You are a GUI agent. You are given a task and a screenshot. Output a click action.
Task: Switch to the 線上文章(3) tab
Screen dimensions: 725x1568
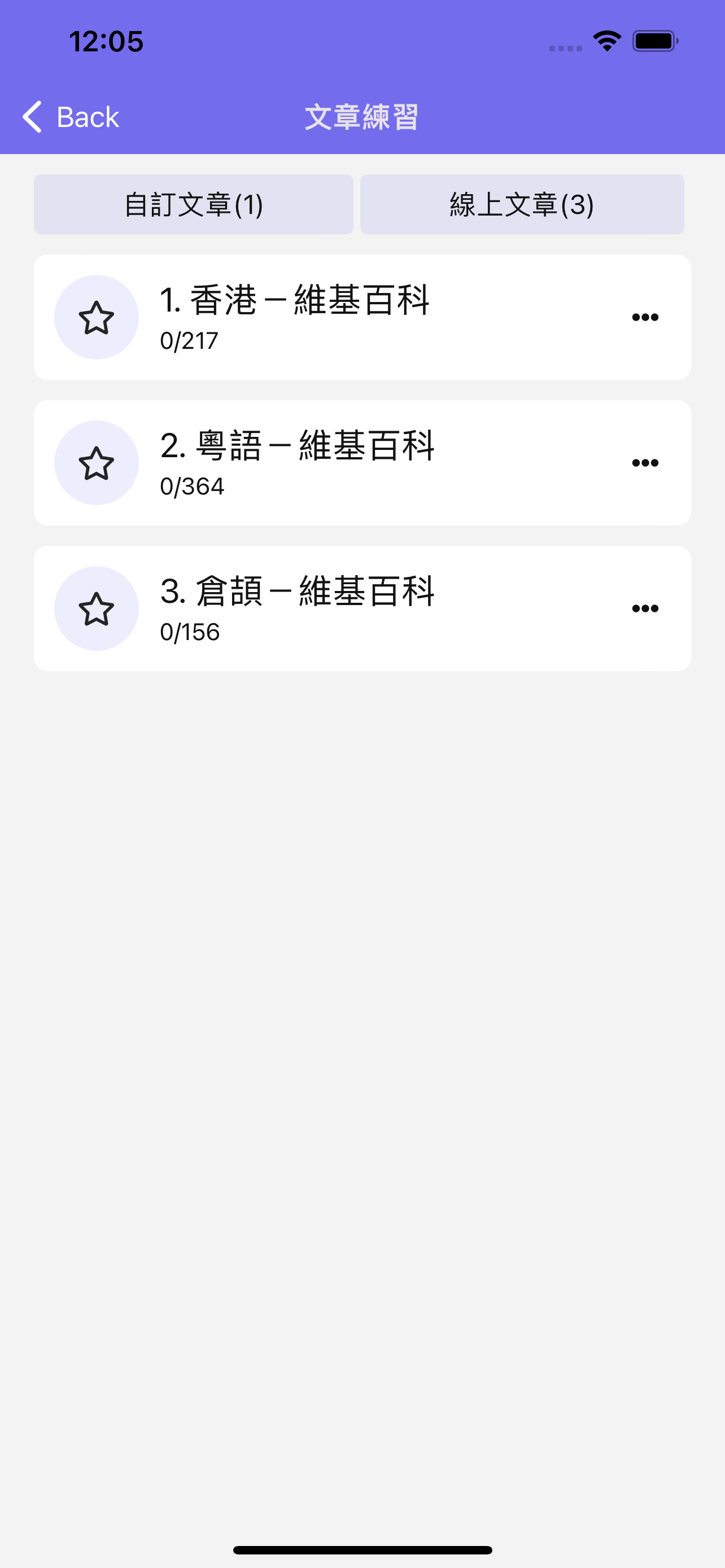522,204
